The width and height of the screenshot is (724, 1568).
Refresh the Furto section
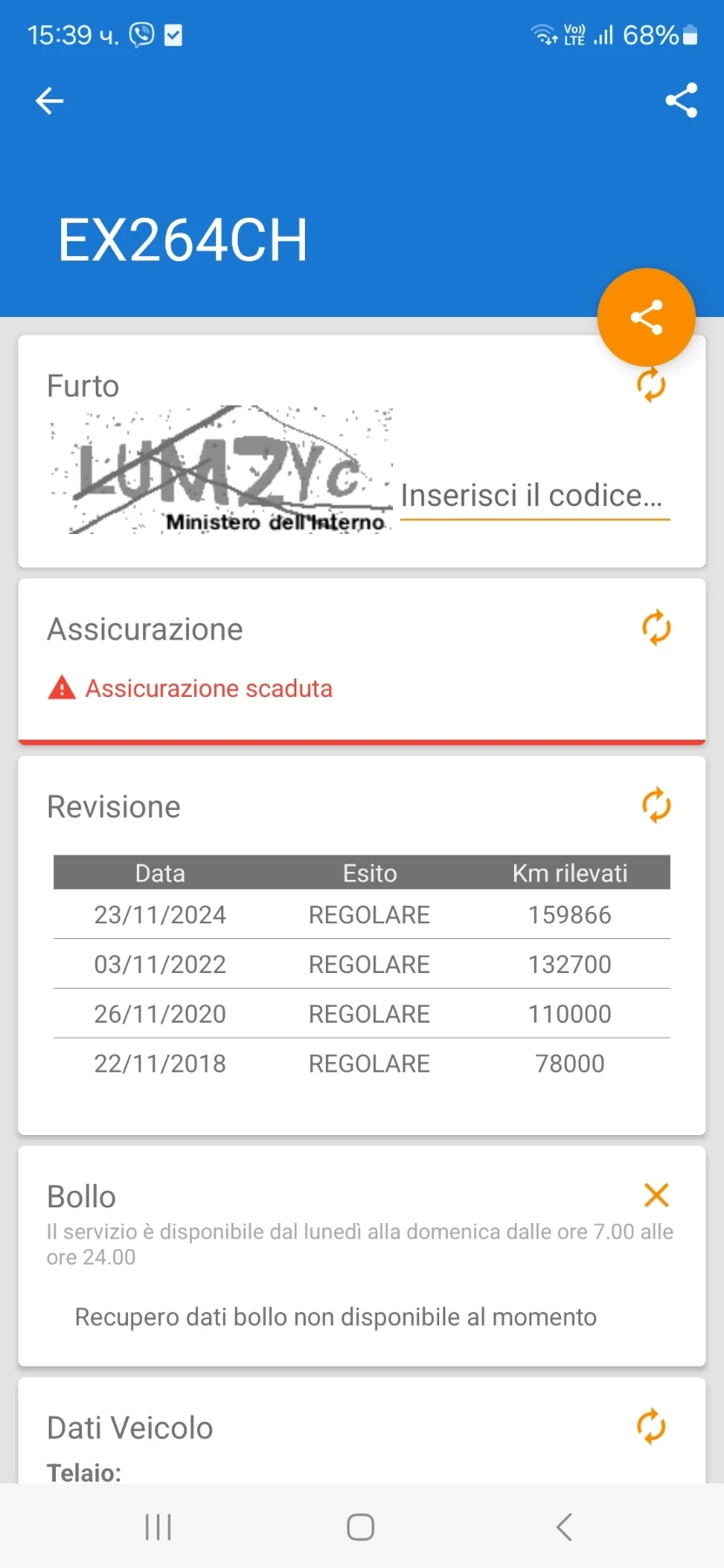(x=651, y=384)
